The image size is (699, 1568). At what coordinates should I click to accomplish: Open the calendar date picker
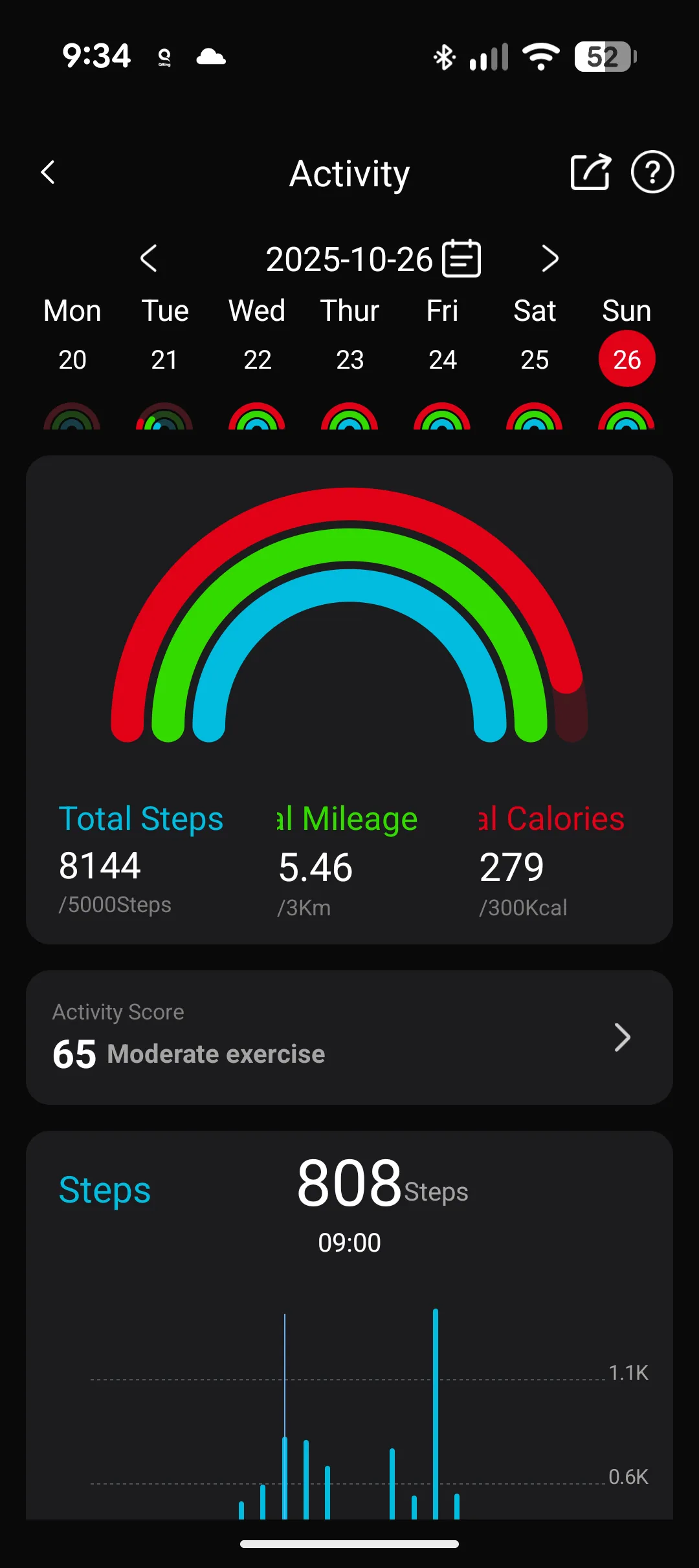(x=461, y=259)
